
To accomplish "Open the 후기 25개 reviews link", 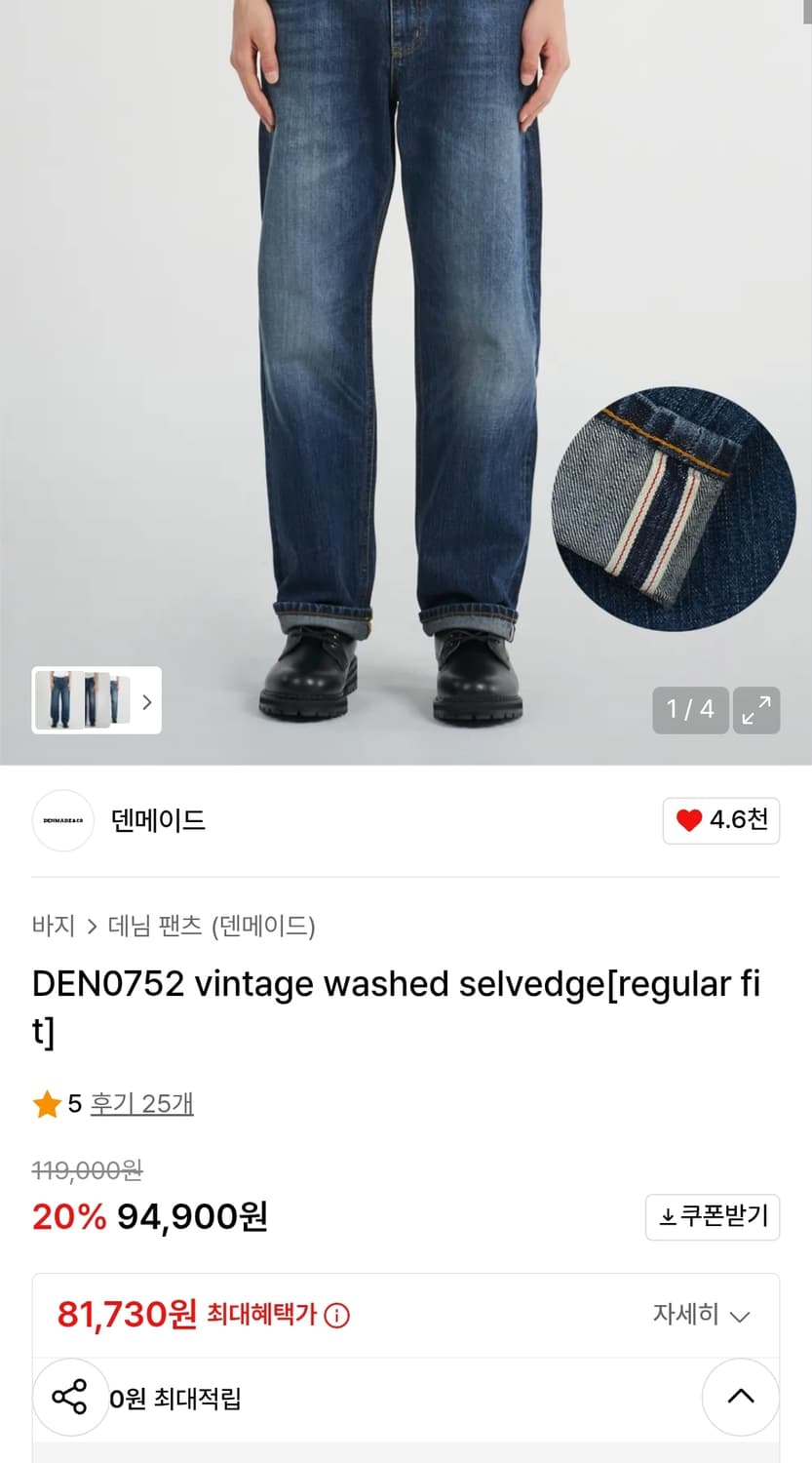I will click(141, 1103).
